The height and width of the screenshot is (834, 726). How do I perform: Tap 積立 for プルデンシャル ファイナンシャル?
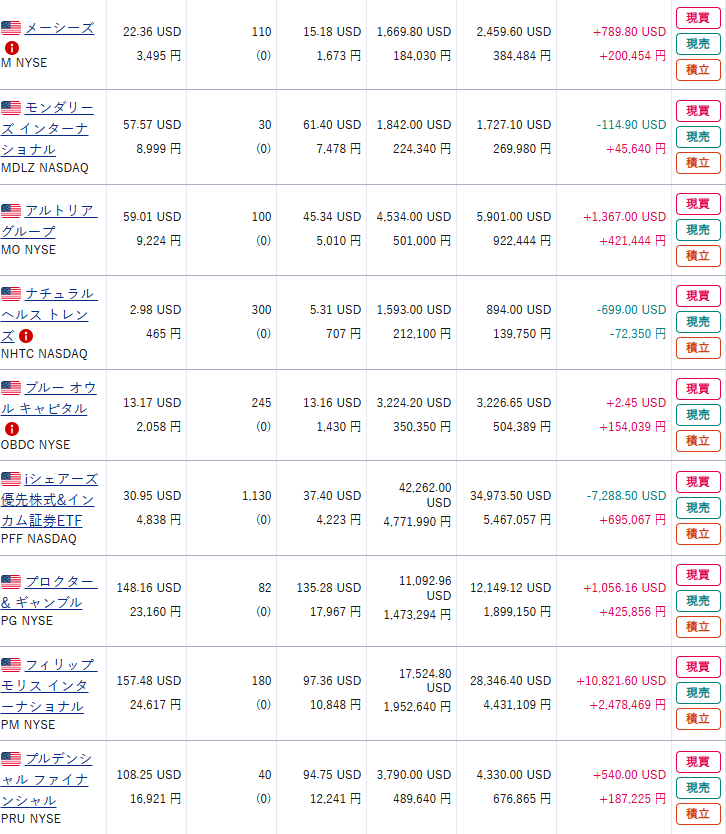[697, 814]
